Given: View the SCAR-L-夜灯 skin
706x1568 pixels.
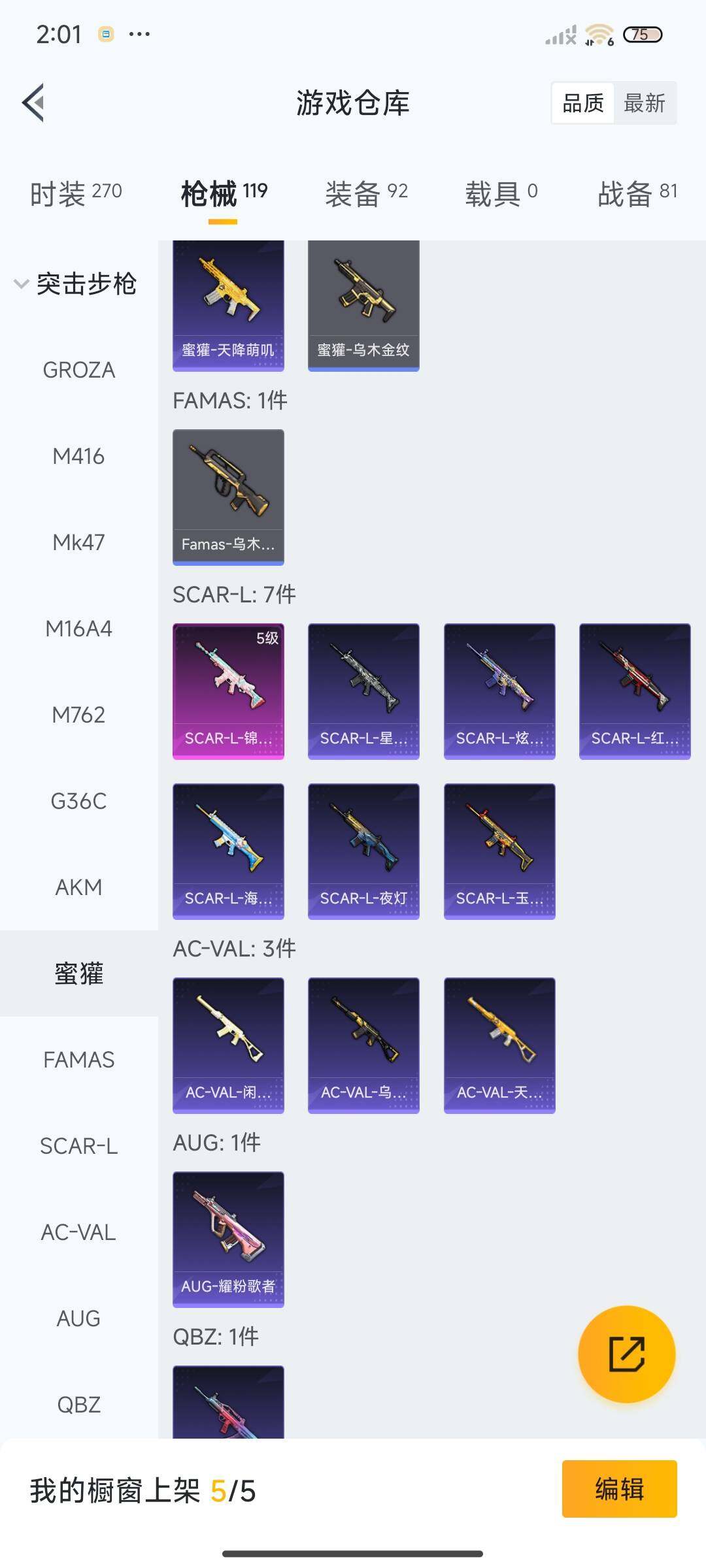Looking at the screenshot, I should coord(363,851).
